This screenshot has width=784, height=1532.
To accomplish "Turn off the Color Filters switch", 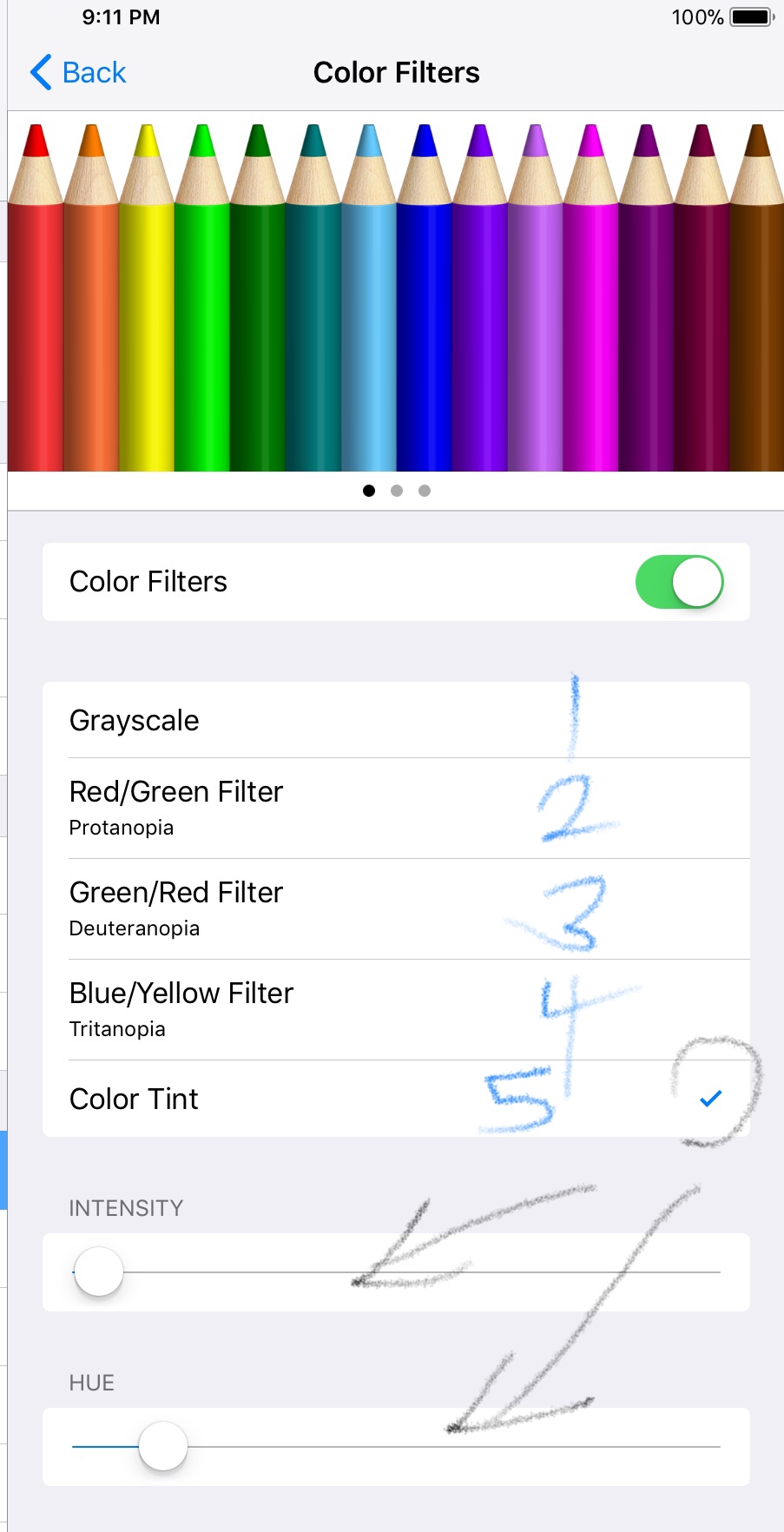I will tap(679, 582).
